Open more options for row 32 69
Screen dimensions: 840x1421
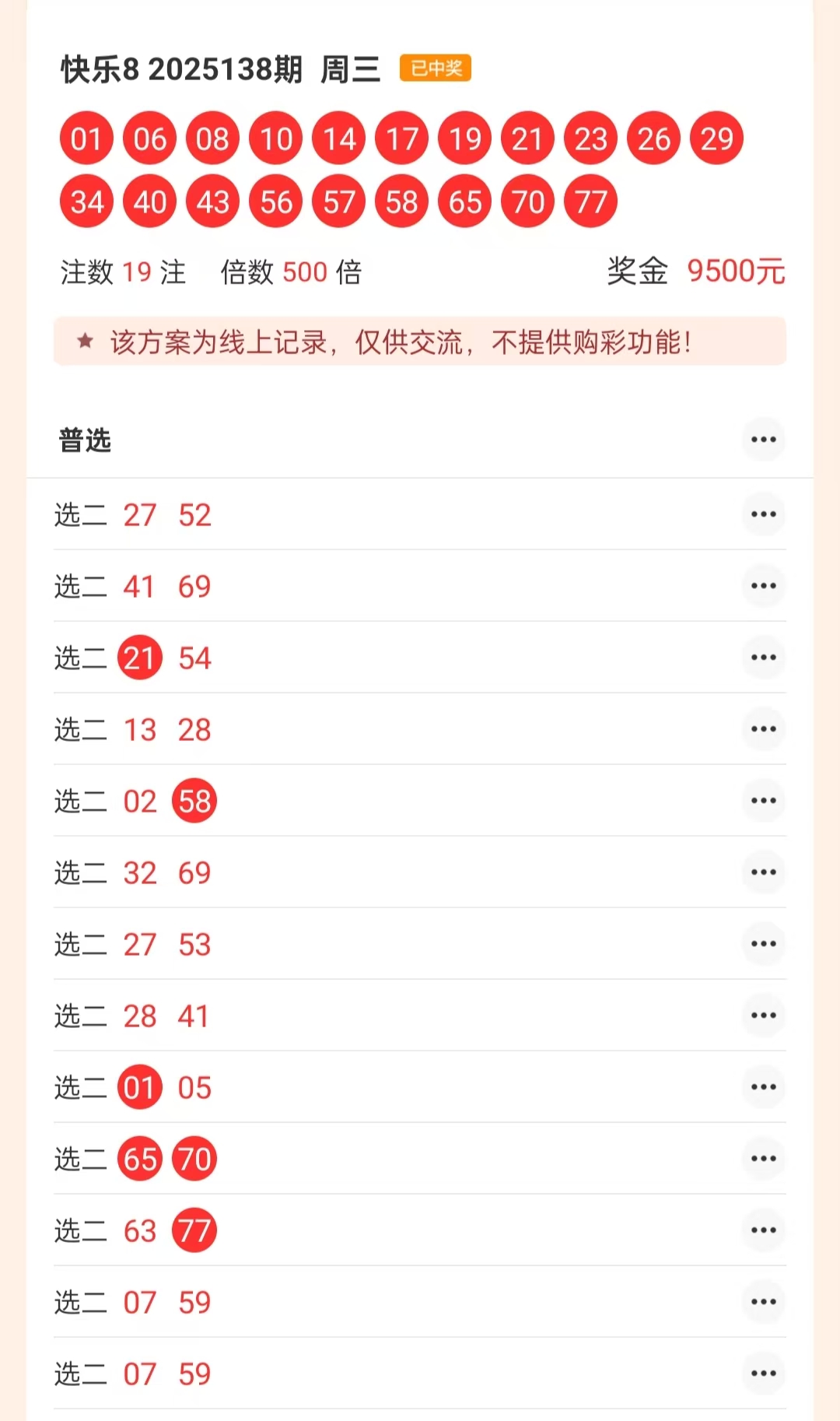(x=763, y=872)
